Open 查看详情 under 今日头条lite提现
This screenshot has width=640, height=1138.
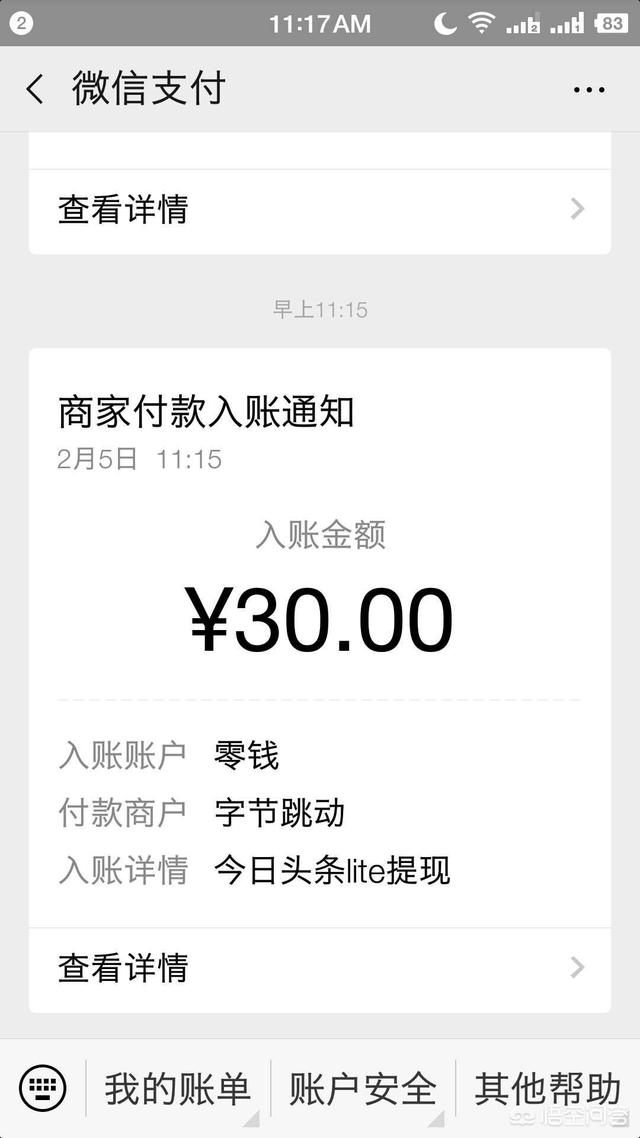319,970
